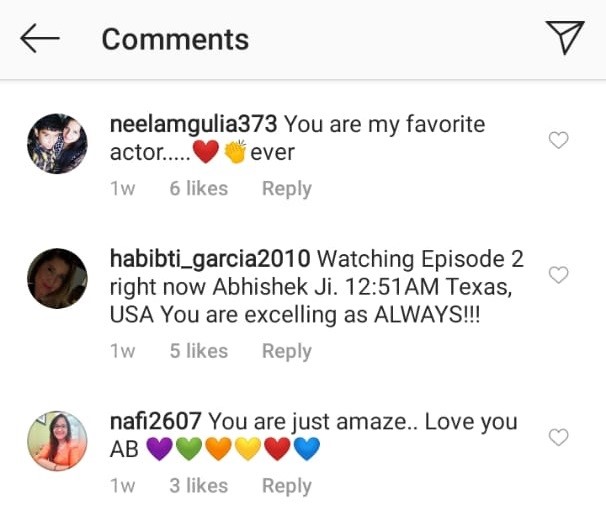Open the direct share paper-plane icon
Viewport: 606px width, 505px height.
pos(564,38)
